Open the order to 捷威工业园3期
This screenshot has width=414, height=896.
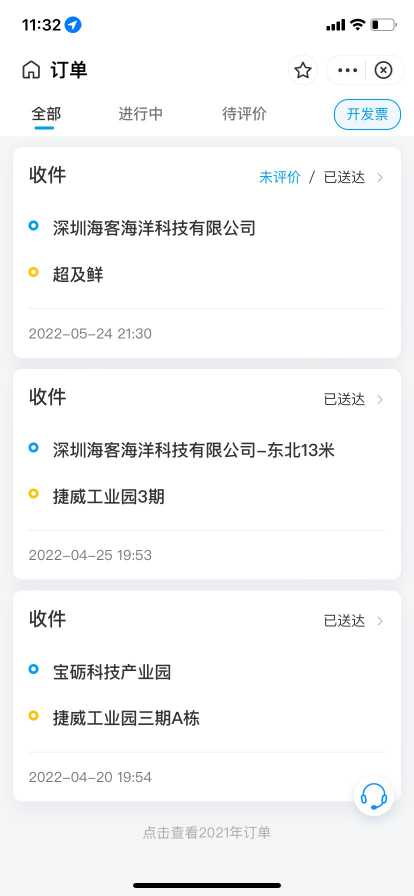[207, 474]
